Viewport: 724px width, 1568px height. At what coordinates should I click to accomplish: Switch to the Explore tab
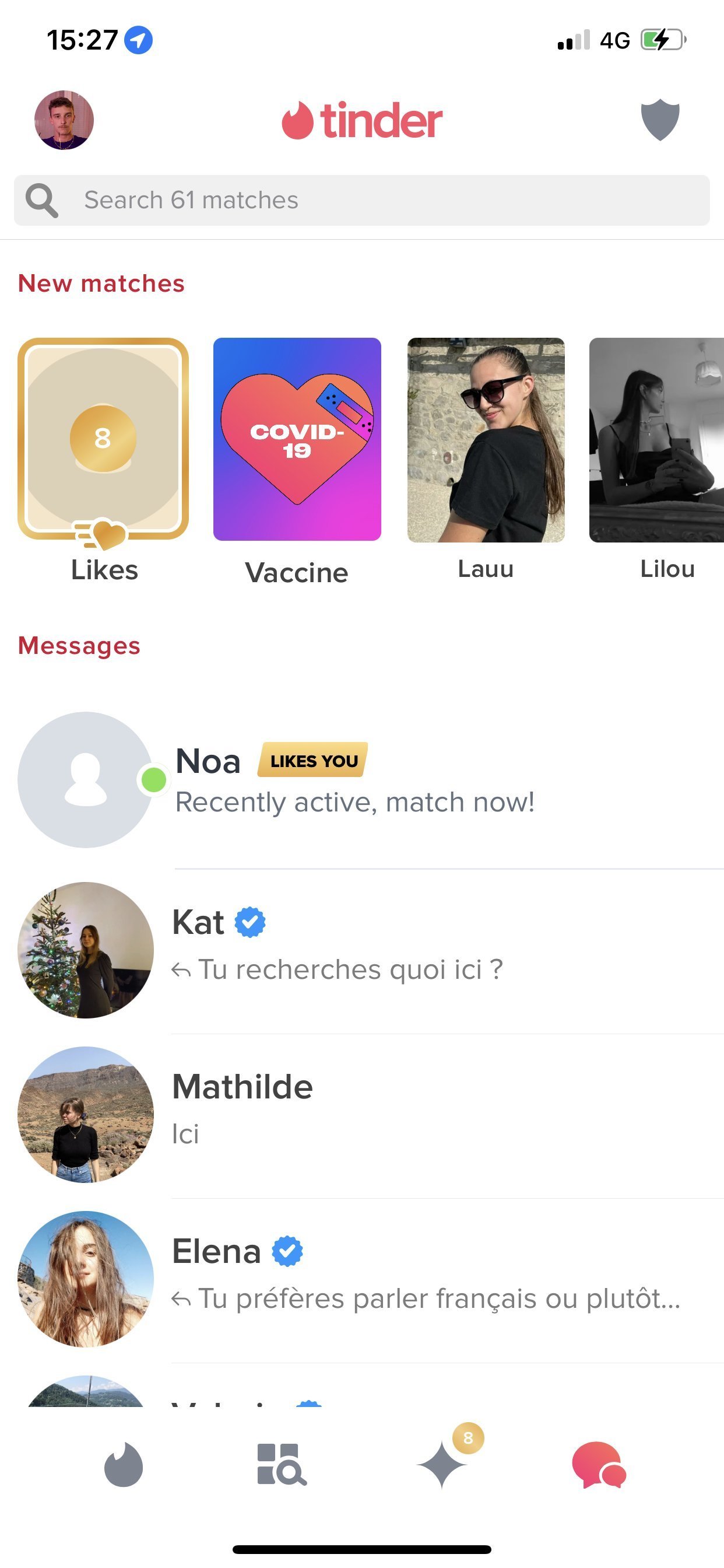(x=281, y=1465)
